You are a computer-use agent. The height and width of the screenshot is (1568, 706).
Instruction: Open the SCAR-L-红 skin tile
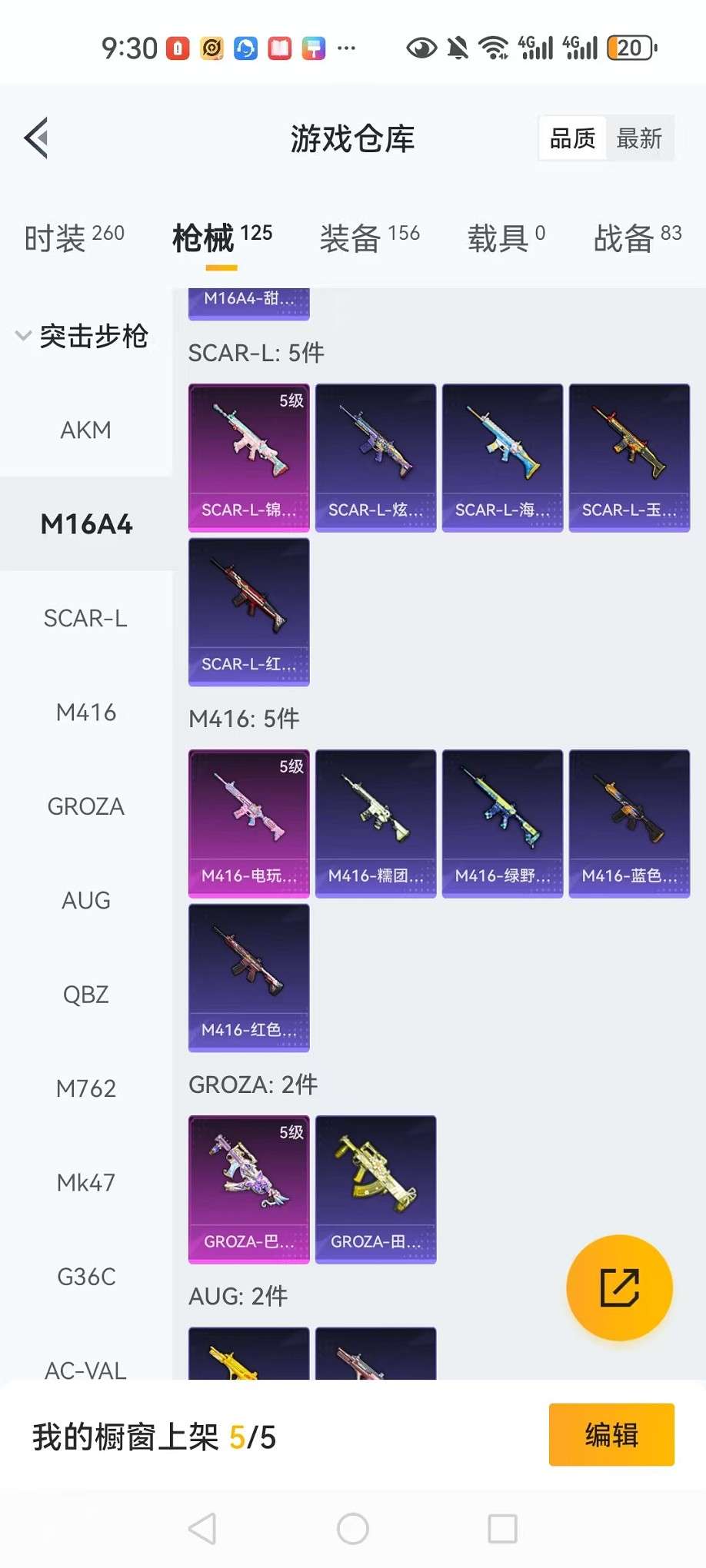pyautogui.click(x=248, y=611)
